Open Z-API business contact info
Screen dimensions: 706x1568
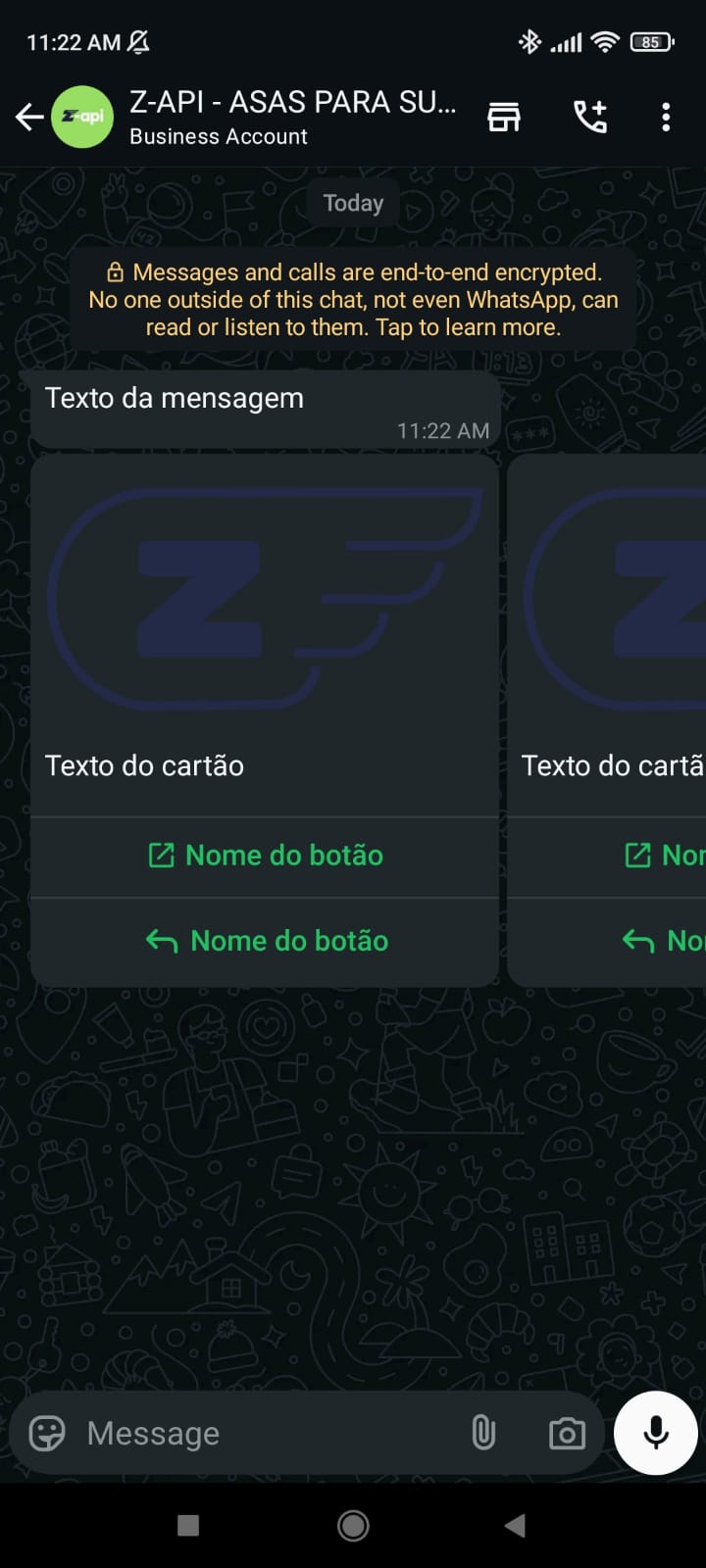[x=292, y=117]
